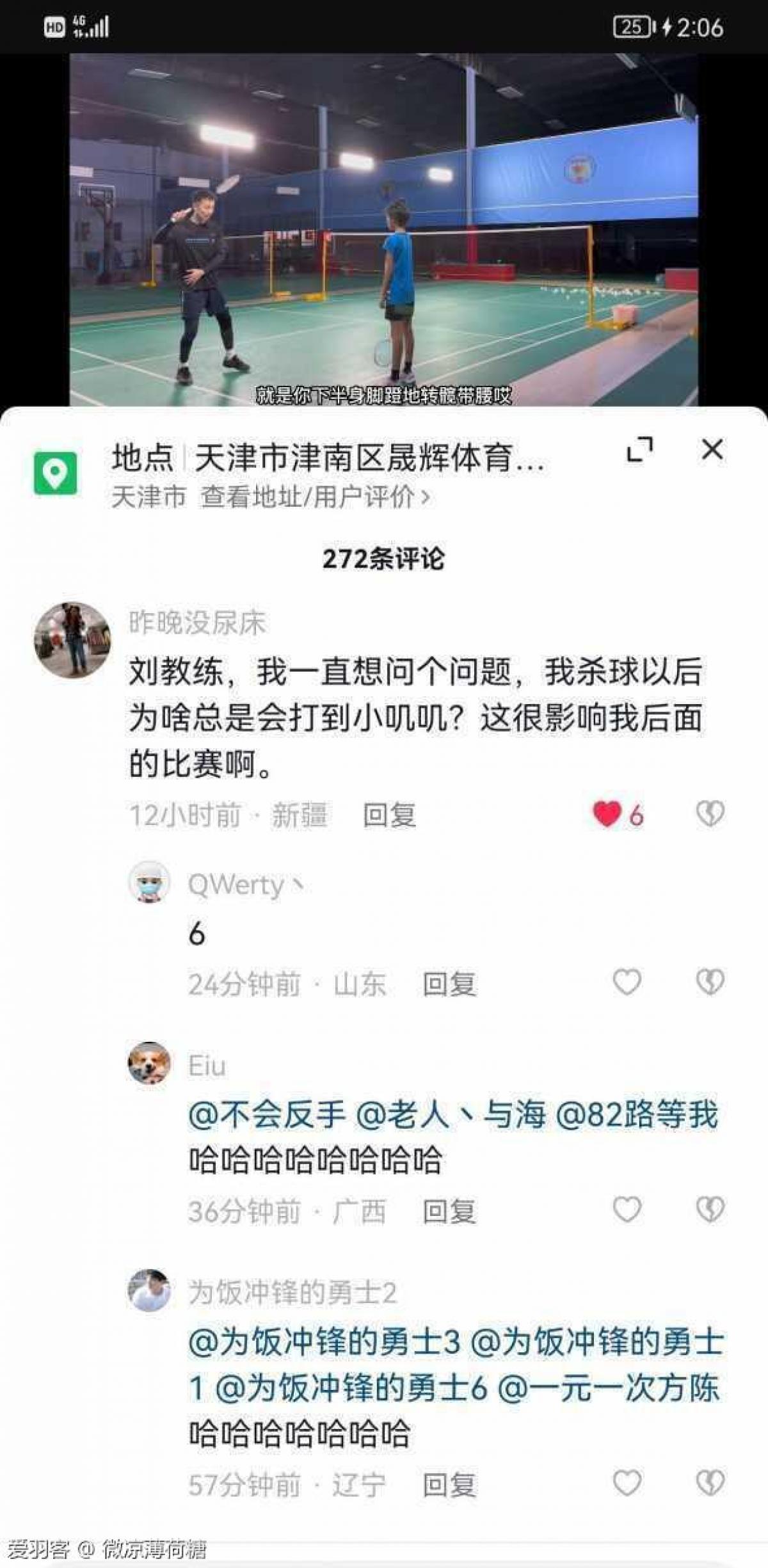Image resolution: width=768 pixels, height=1568 pixels.
Task: Dislike Eiu's reply
Action: pyautogui.click(x=710, y=1210)
